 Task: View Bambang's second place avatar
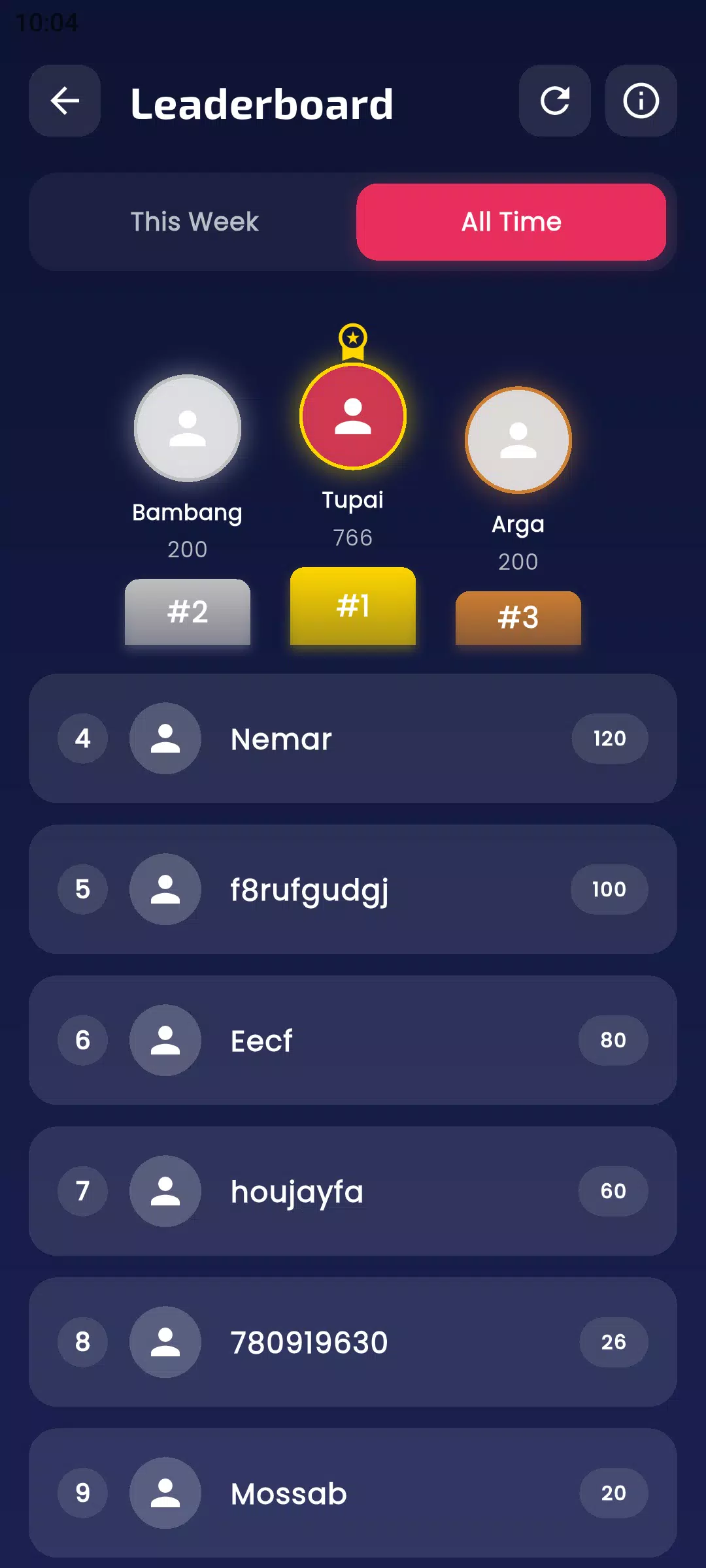[x=188, y=428]
